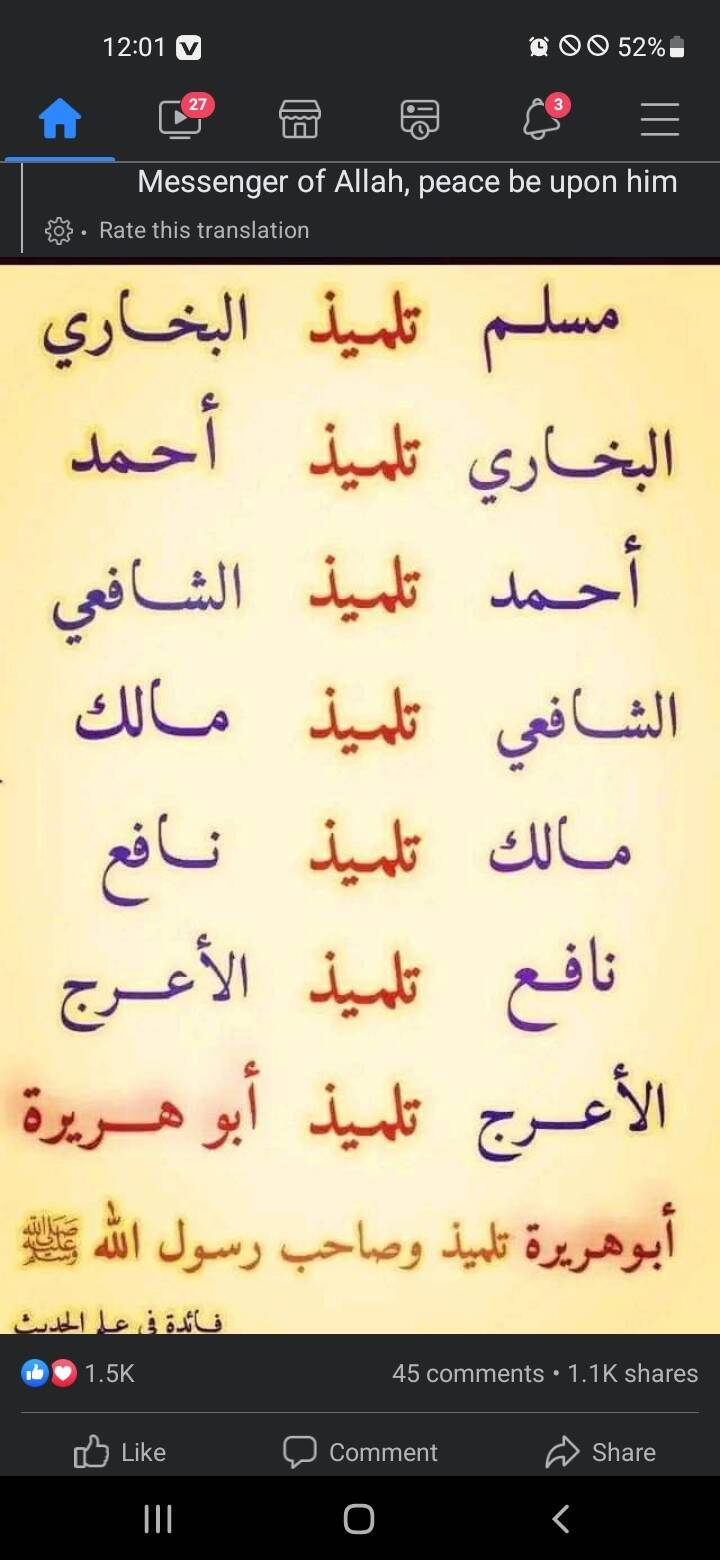720x1560 pixels.
Task: Open the hamburger menu
Action: 660,120
